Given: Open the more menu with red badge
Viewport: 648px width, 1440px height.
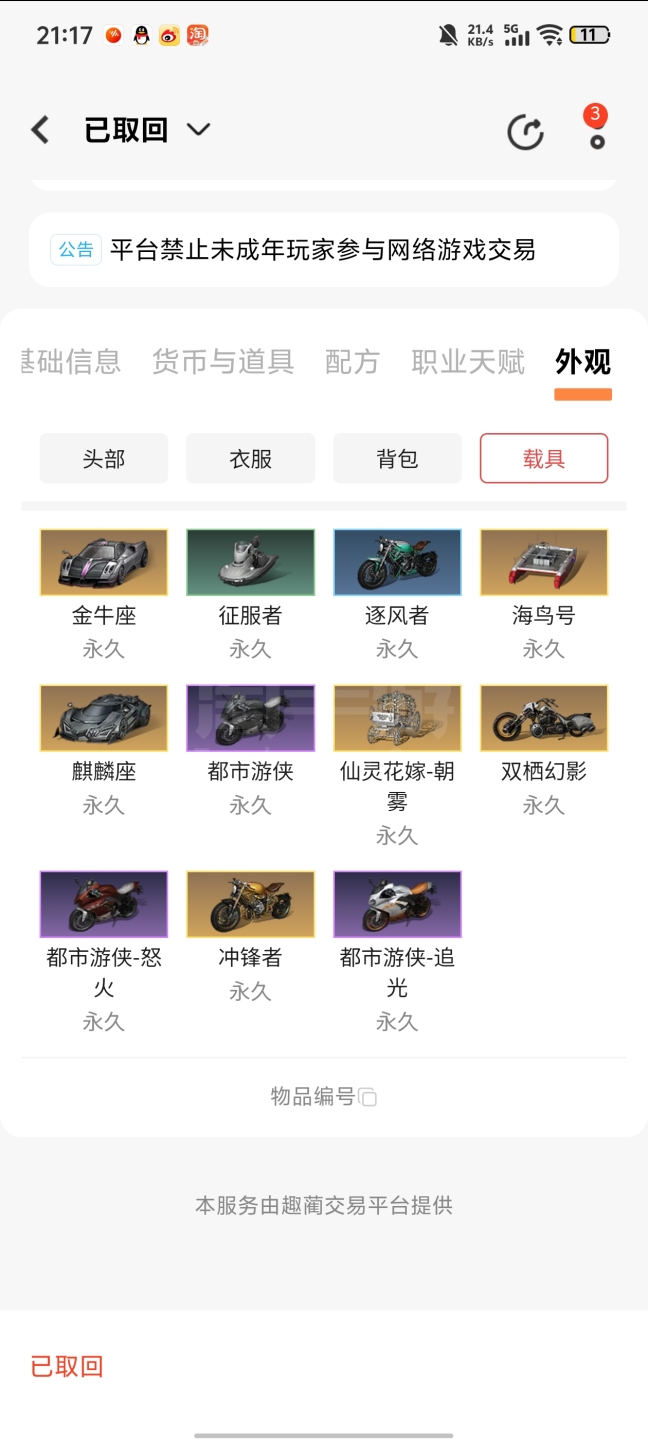Looking at the screenshot, I should pos(597,130).
